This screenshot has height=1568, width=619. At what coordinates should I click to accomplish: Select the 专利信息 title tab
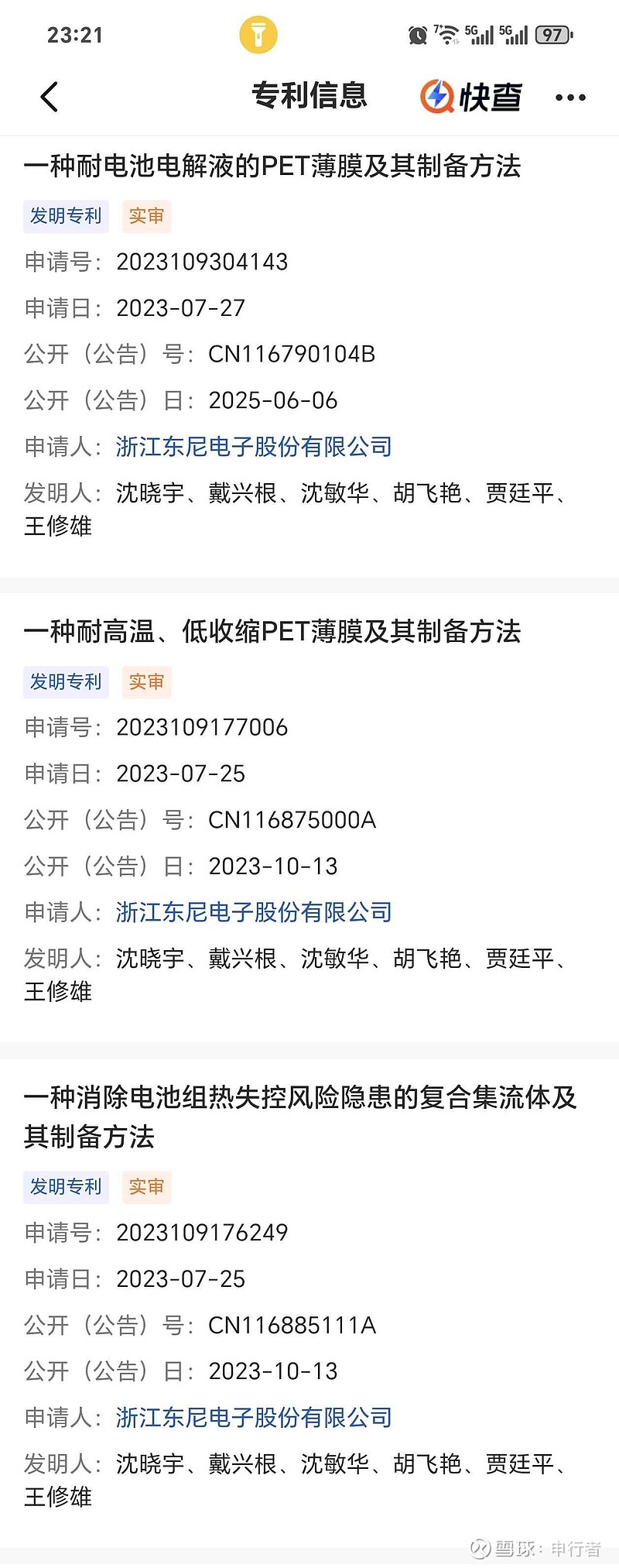coord(308,96)
